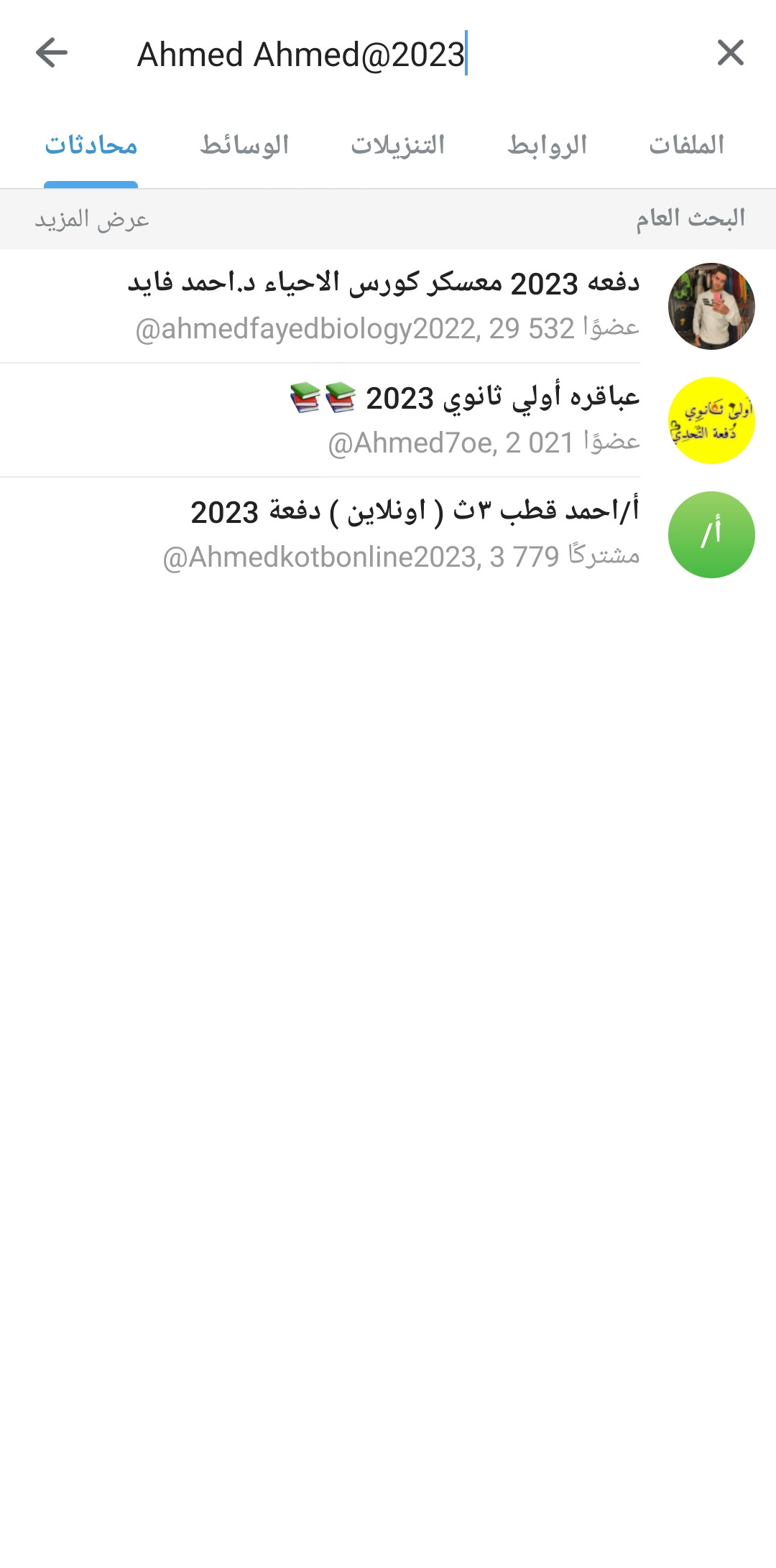776x1568 pixels.
Task: Tap the search field containing Ahmed Ahmed@2023
Action: [x=359, y=55]
